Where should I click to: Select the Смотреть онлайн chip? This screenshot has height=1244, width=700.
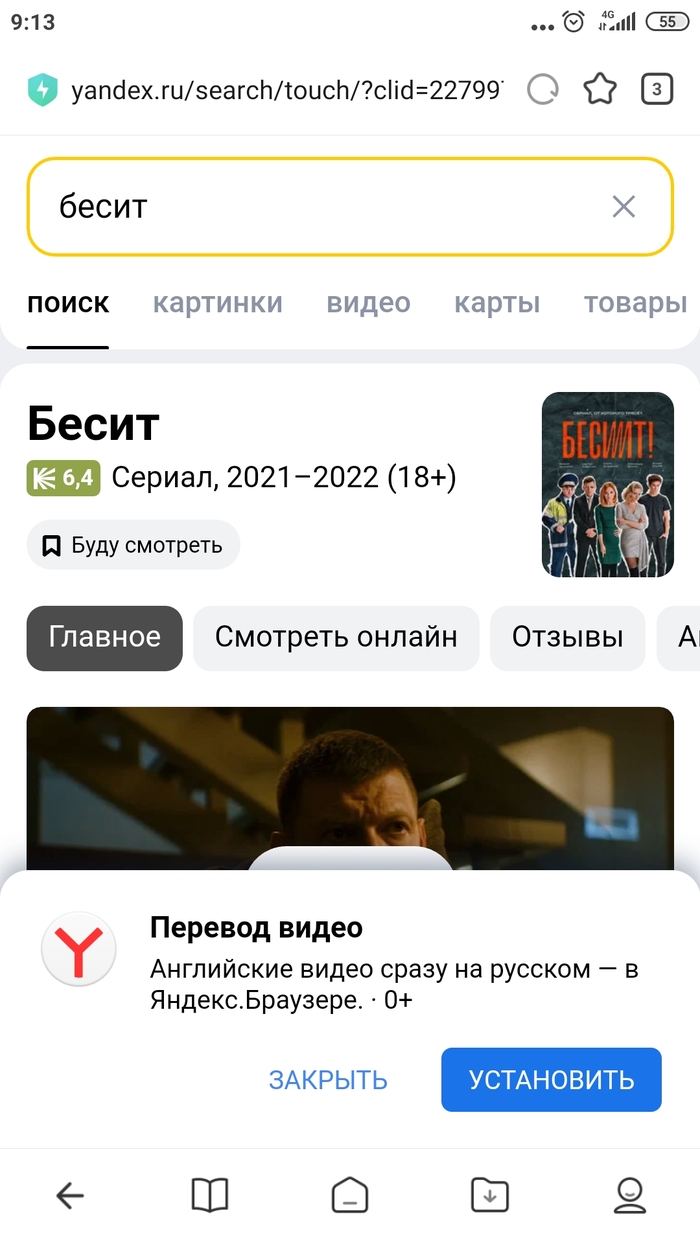click(336, 637)
